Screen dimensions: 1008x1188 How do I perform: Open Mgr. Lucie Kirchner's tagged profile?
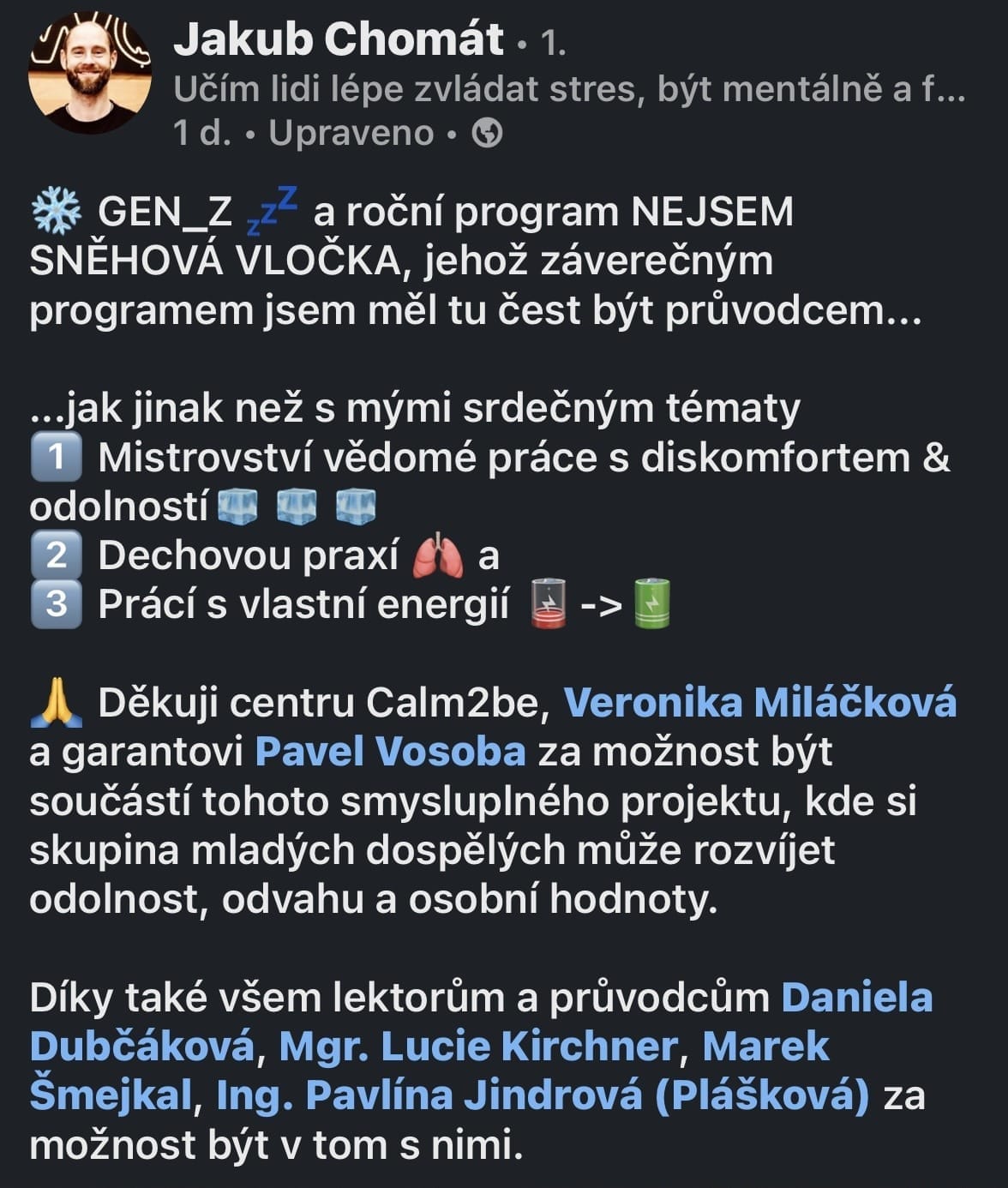(x=478, y=1047)
